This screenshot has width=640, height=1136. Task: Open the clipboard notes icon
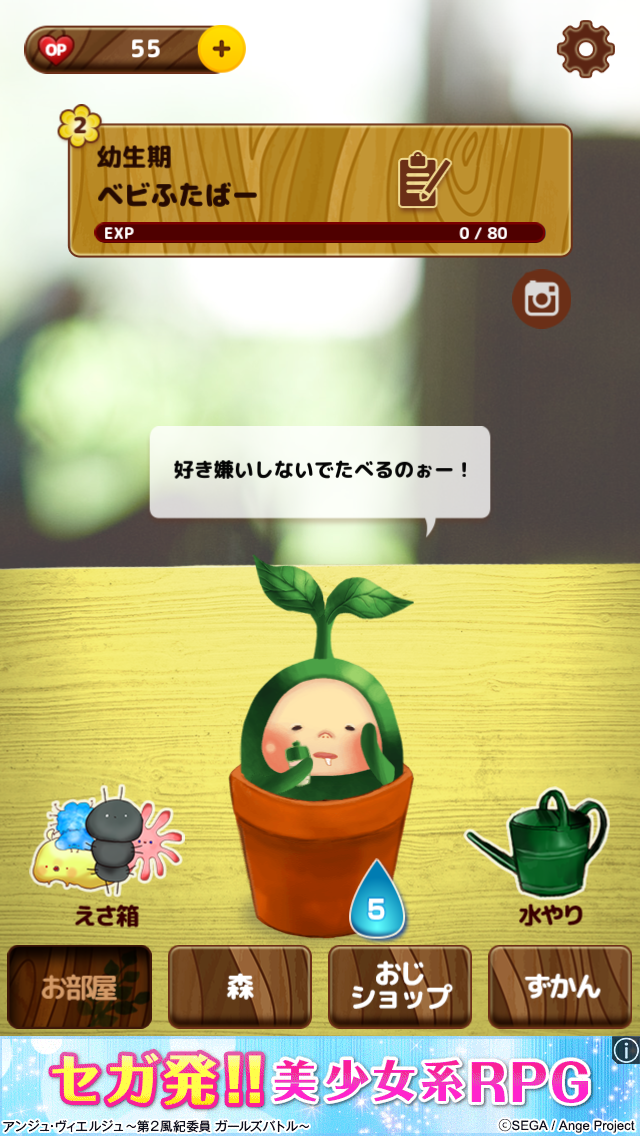point(423,180)
